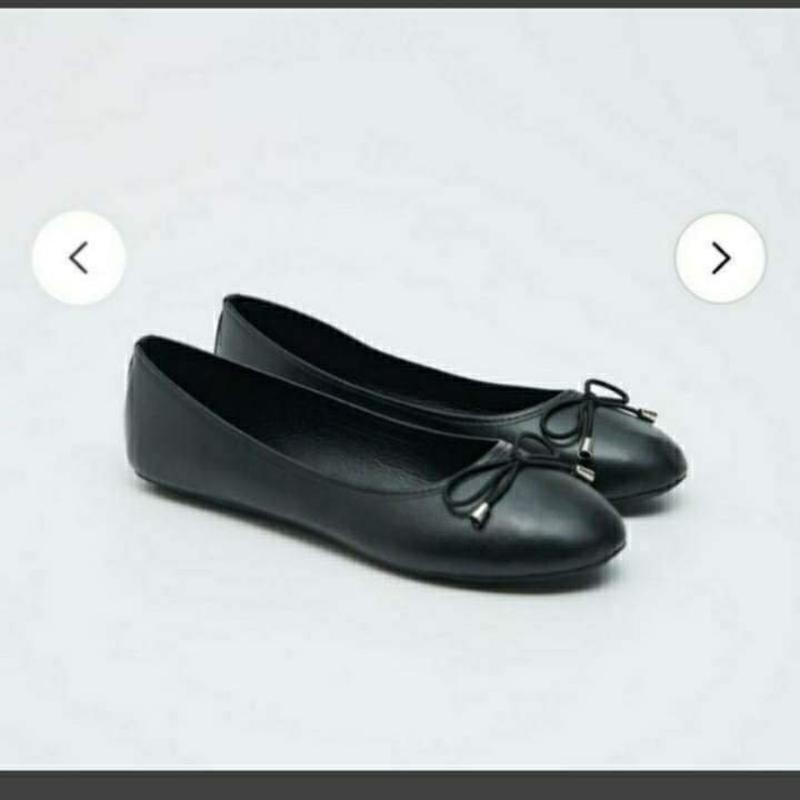Show the next product image
Viewport: 800px width, 800px height.
(720, 258)
